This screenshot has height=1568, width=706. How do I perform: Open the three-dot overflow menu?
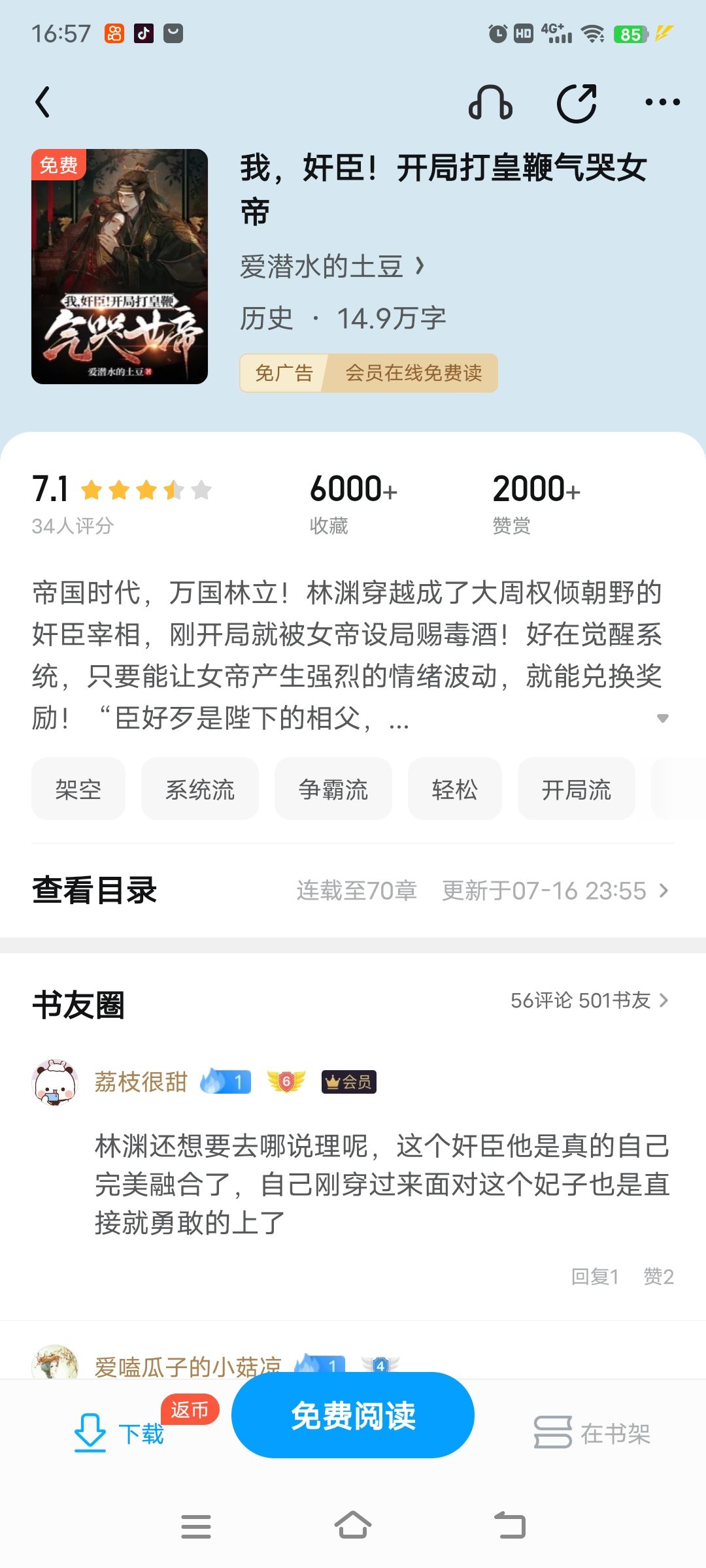[x=662, y=103]
